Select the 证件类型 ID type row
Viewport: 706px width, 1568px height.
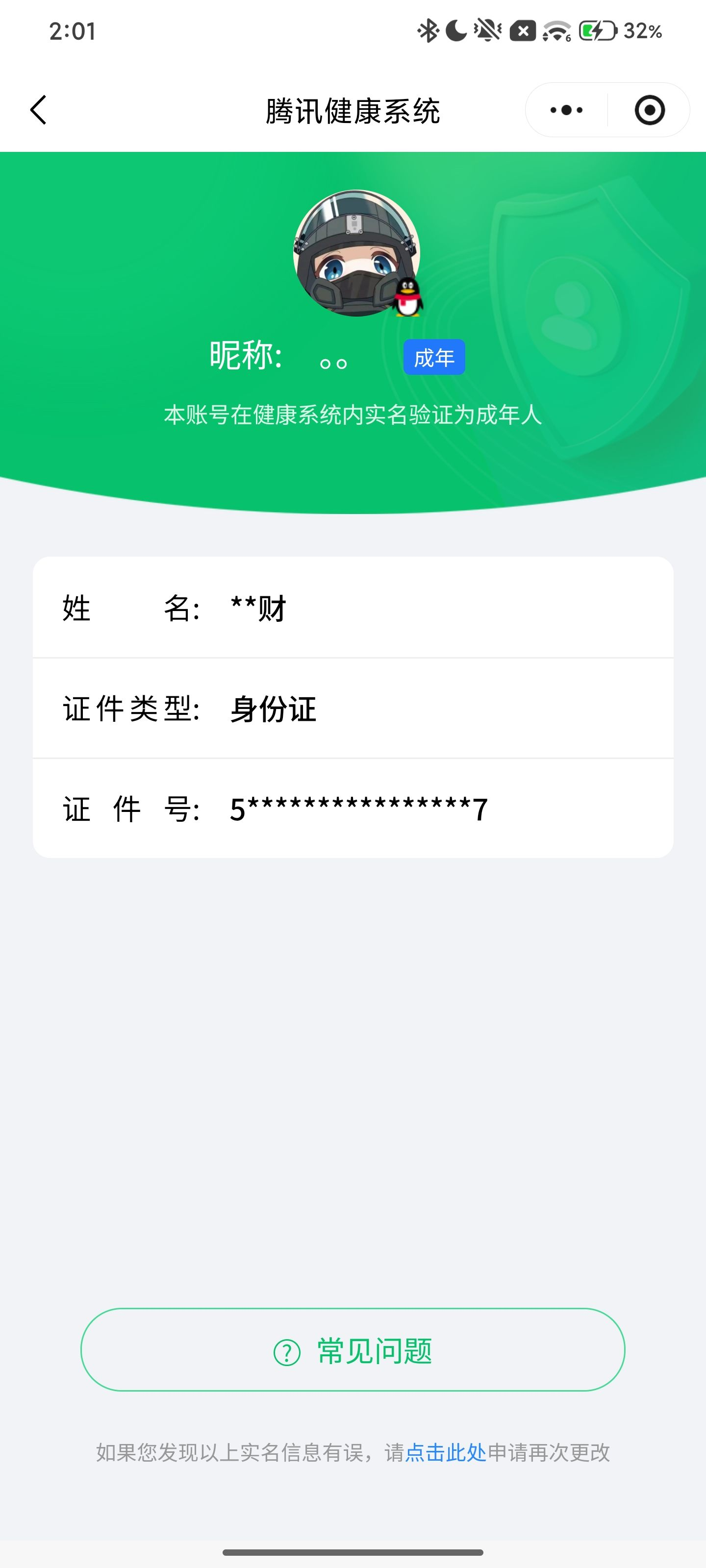pyautogui.click(x=353, y=709)
